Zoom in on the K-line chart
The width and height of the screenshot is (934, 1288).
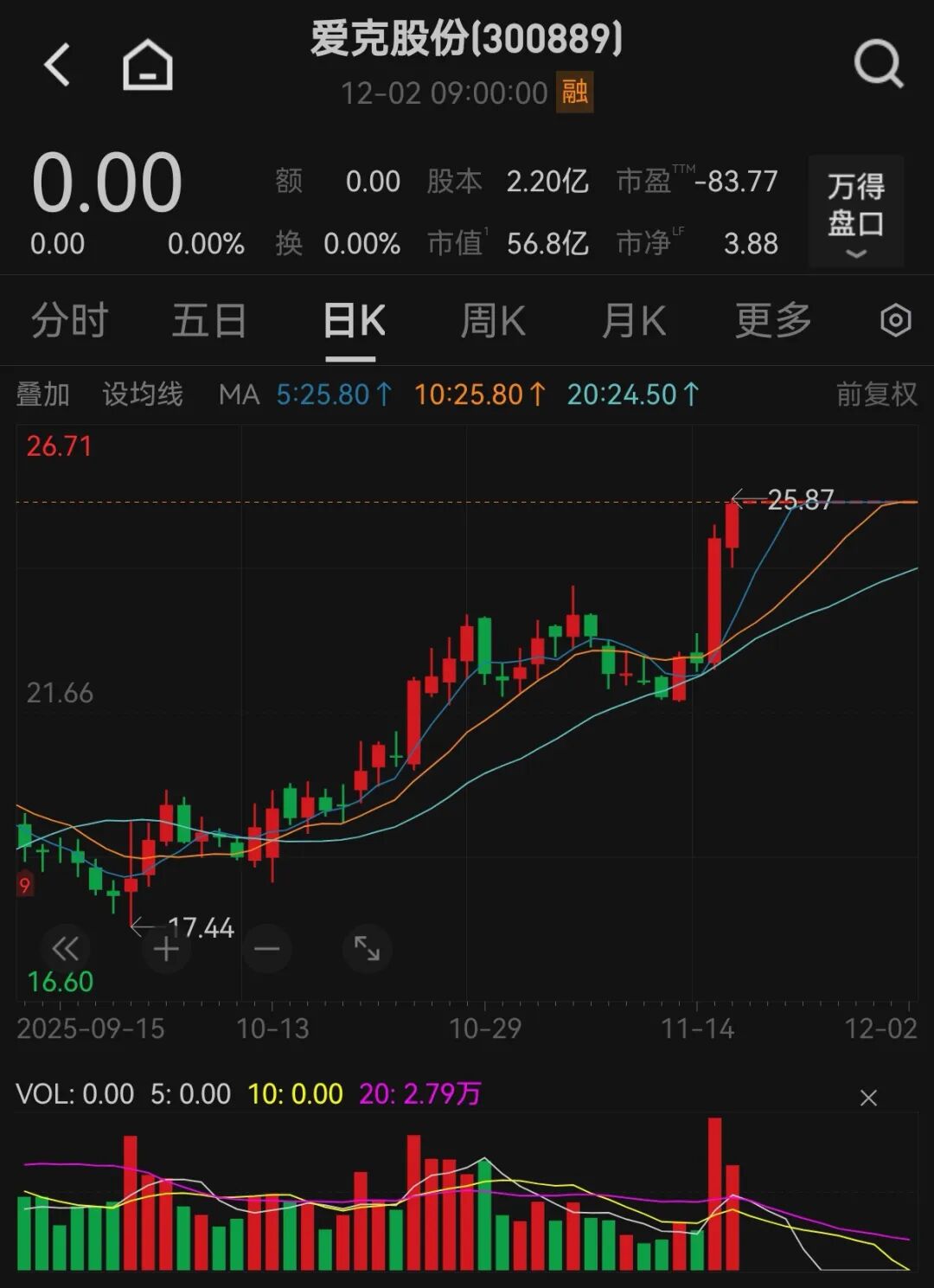pos(166,949)
